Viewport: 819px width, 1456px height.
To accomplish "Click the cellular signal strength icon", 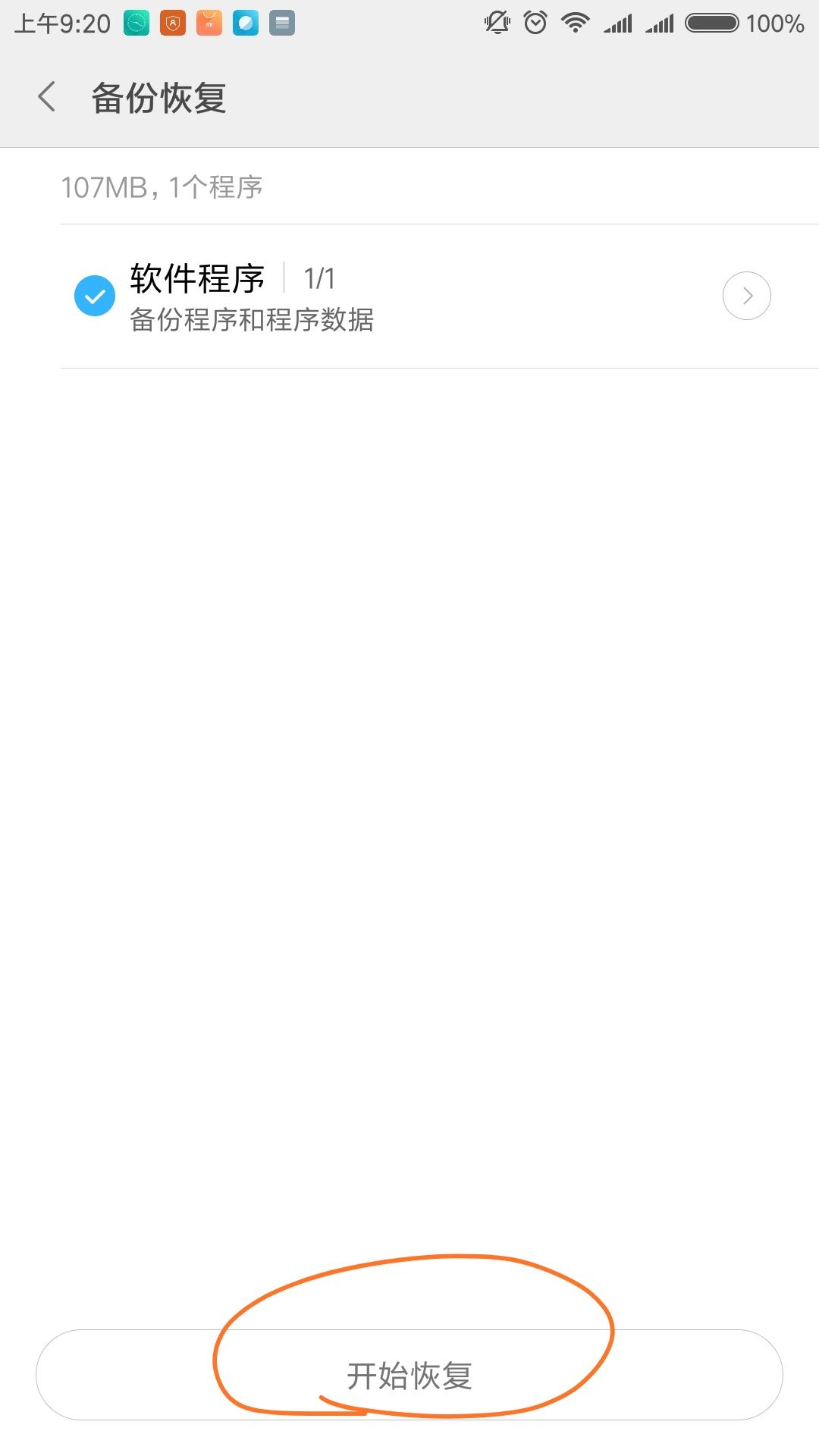I will 618,24.
